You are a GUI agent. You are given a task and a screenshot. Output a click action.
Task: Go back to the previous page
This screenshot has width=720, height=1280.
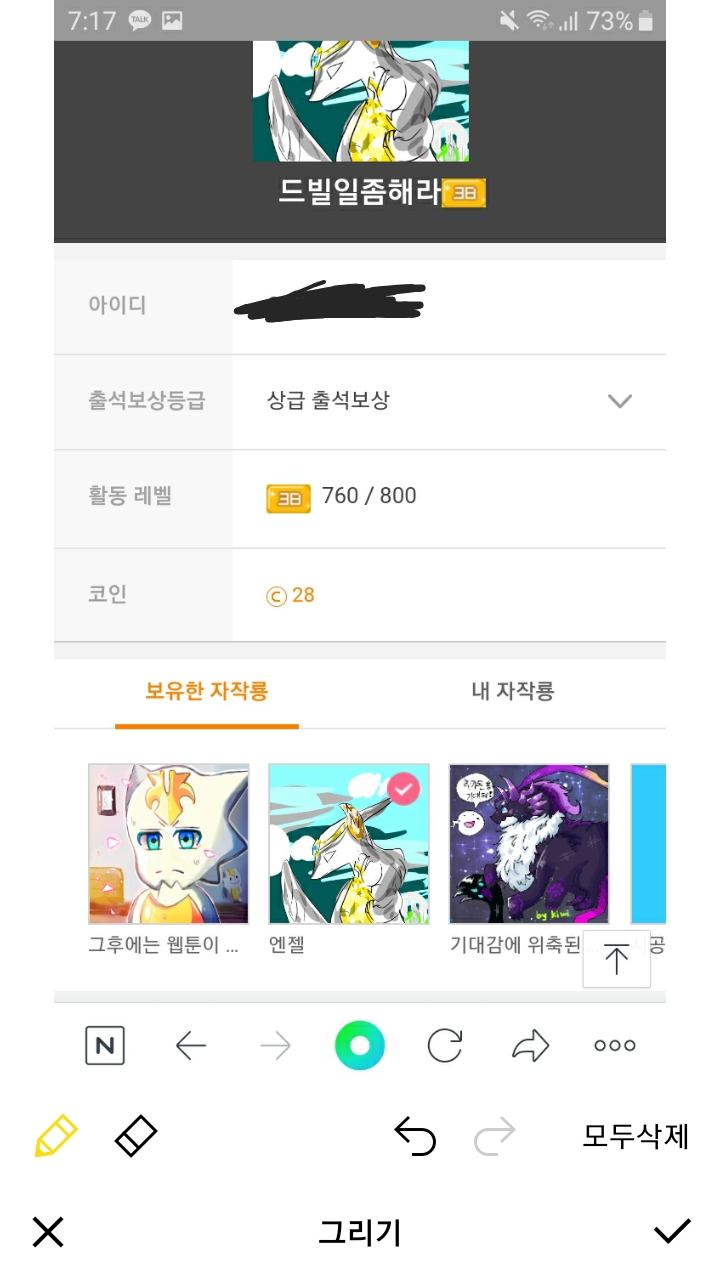click(190, 1046)
